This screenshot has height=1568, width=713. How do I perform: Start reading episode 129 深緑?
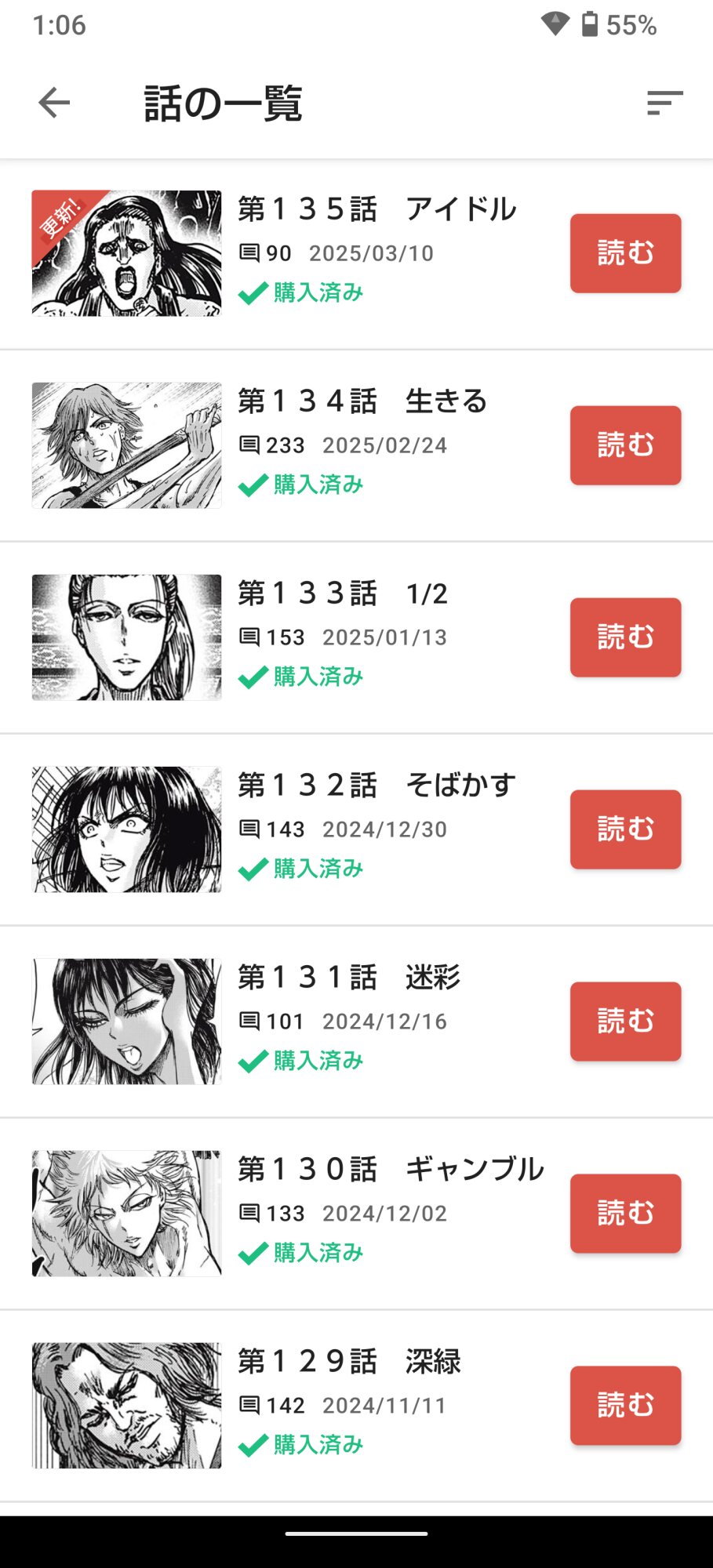pos(625,1406)
